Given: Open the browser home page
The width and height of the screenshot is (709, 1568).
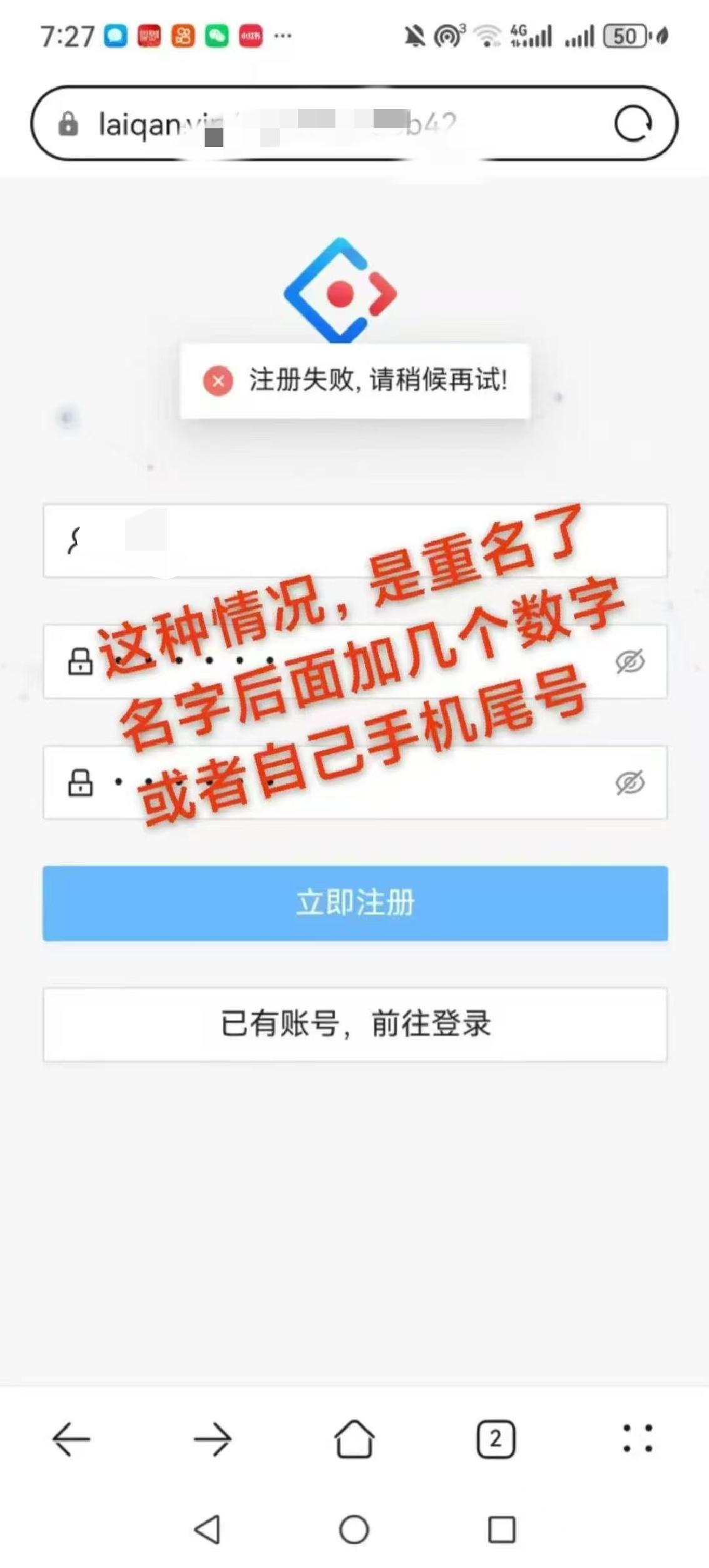Looking at the screenshot, I should coord(354,1438).
